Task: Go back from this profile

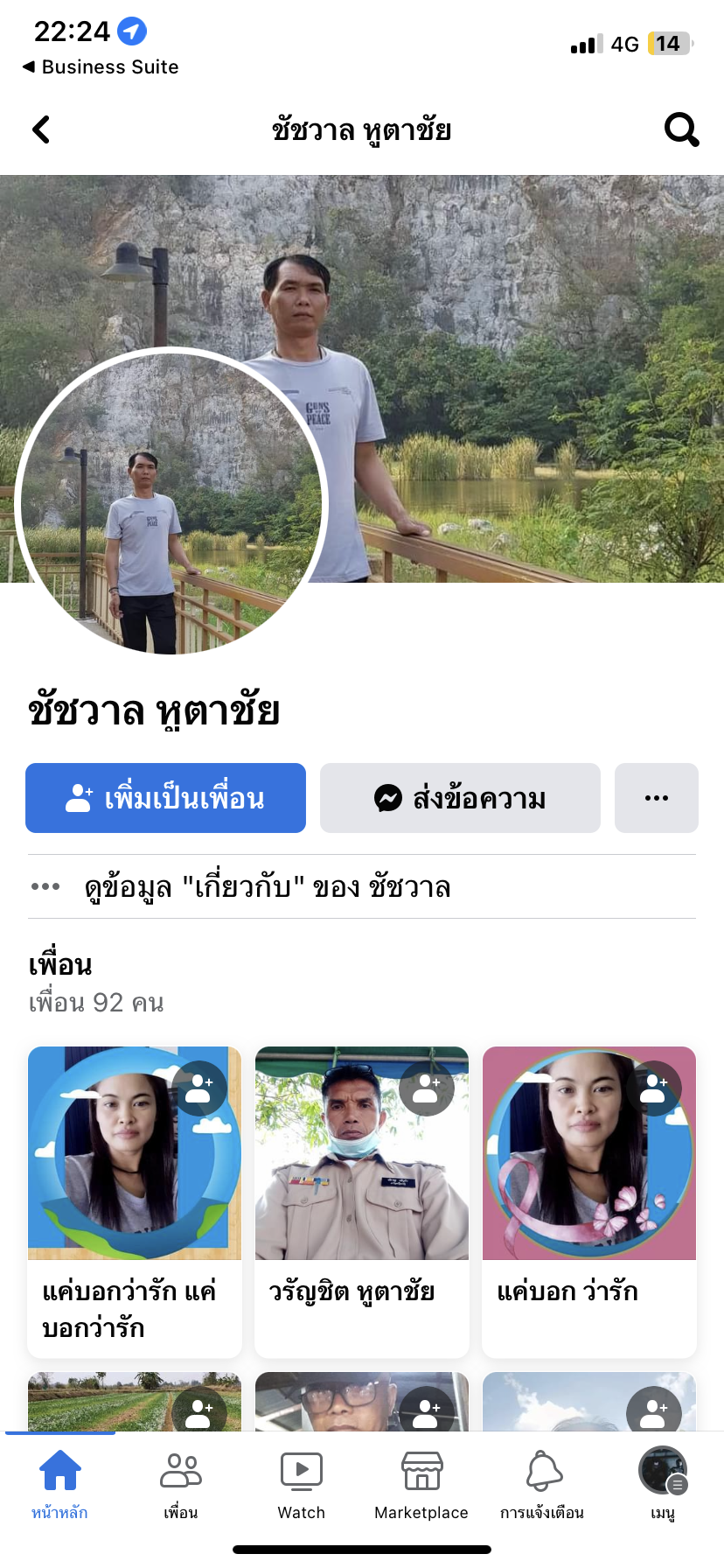Action: [x=41, y=129]
